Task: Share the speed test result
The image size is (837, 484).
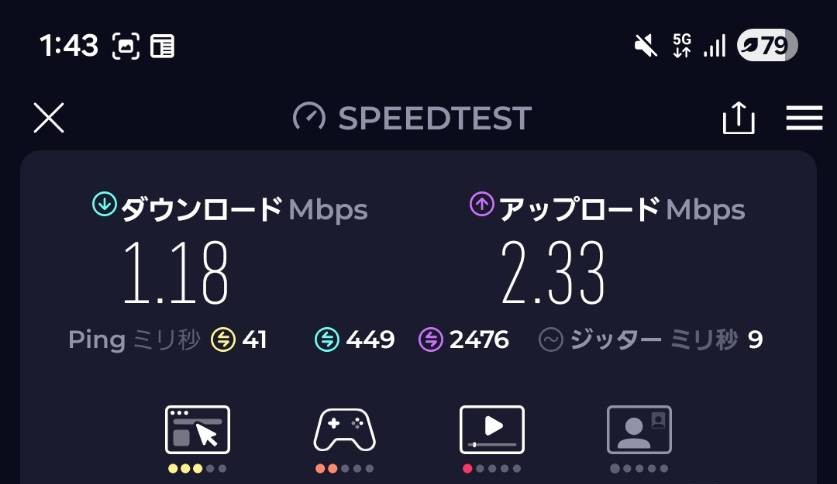Action: click(x=738, y=118)
